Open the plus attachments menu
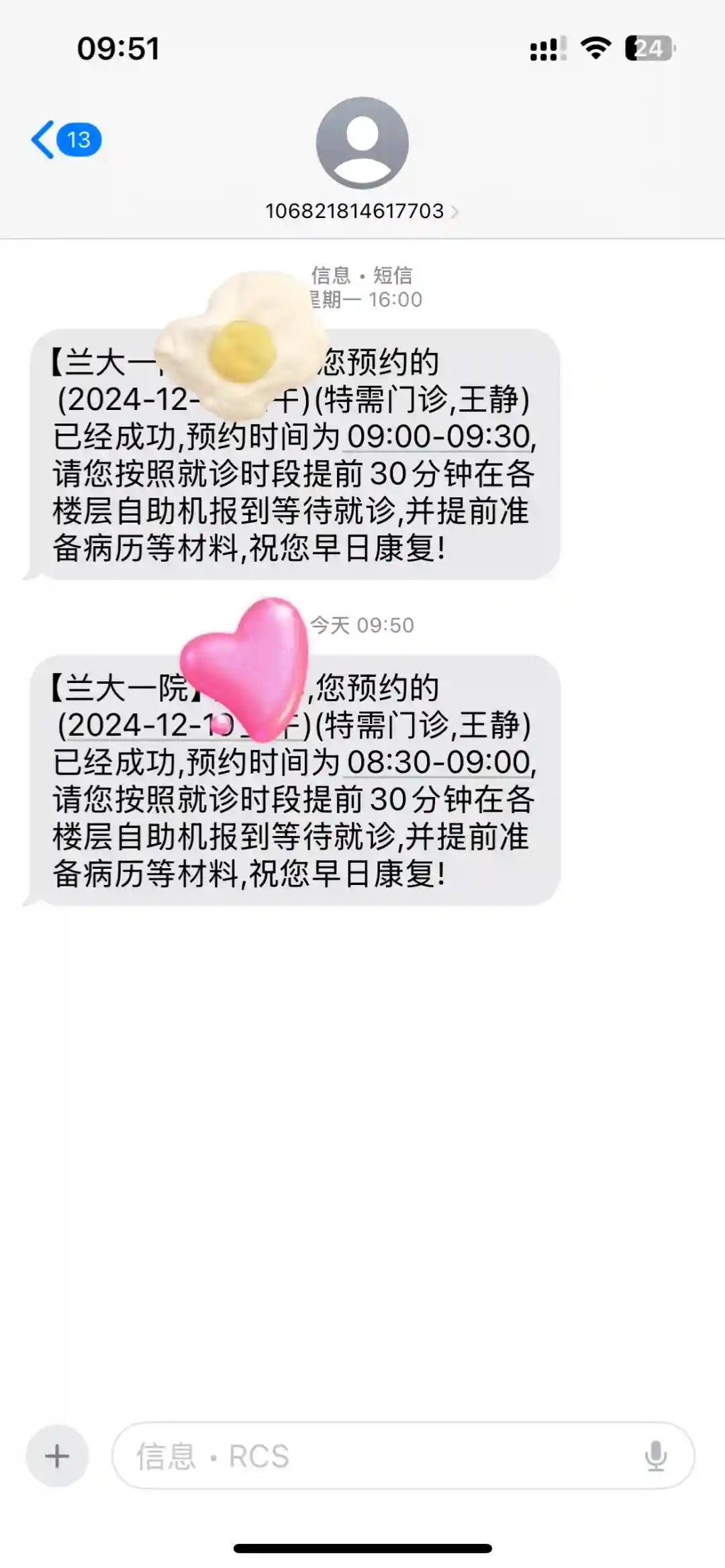 [x=57, y=1455]
